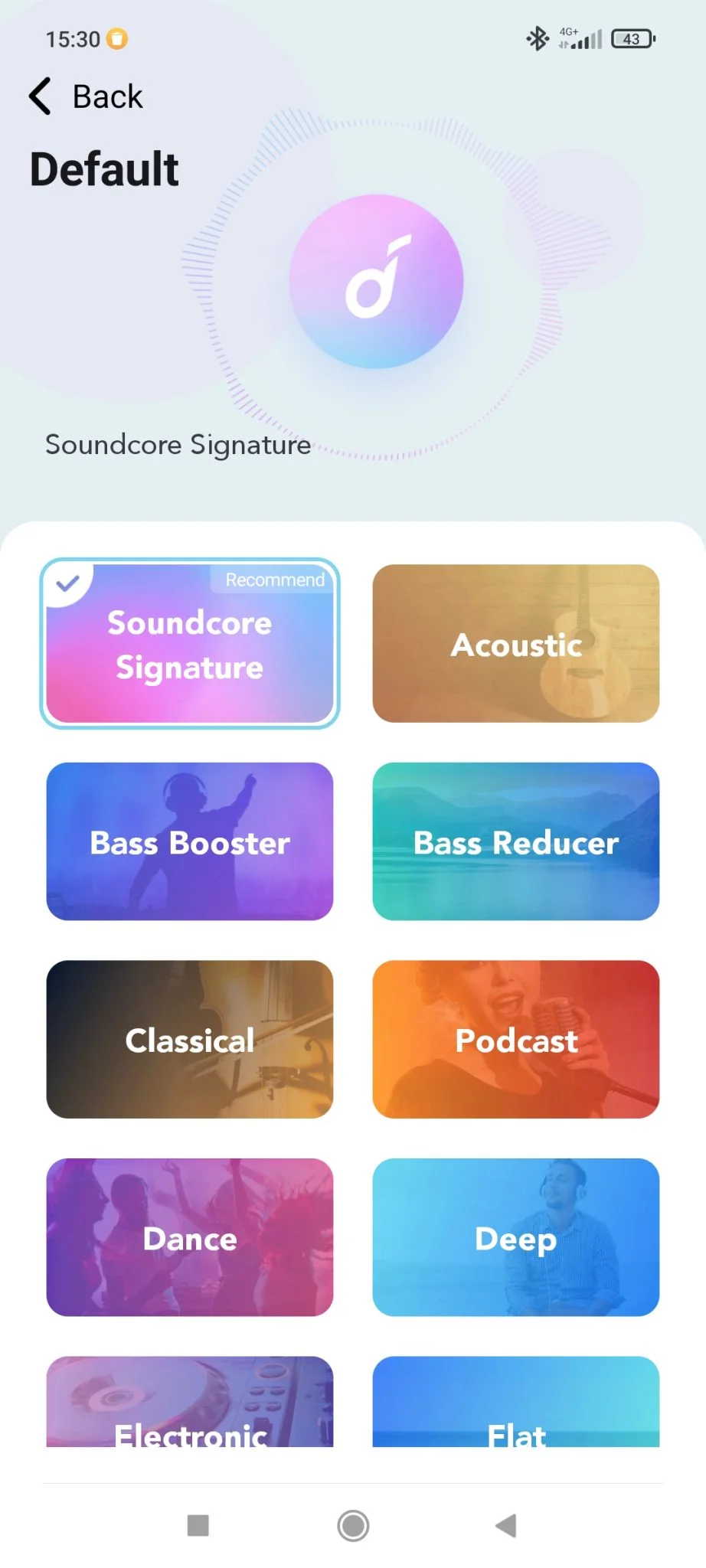Screen dimensions: 706x1568
Task: Pick the Classical sound preset
Action: point(189,1040)
